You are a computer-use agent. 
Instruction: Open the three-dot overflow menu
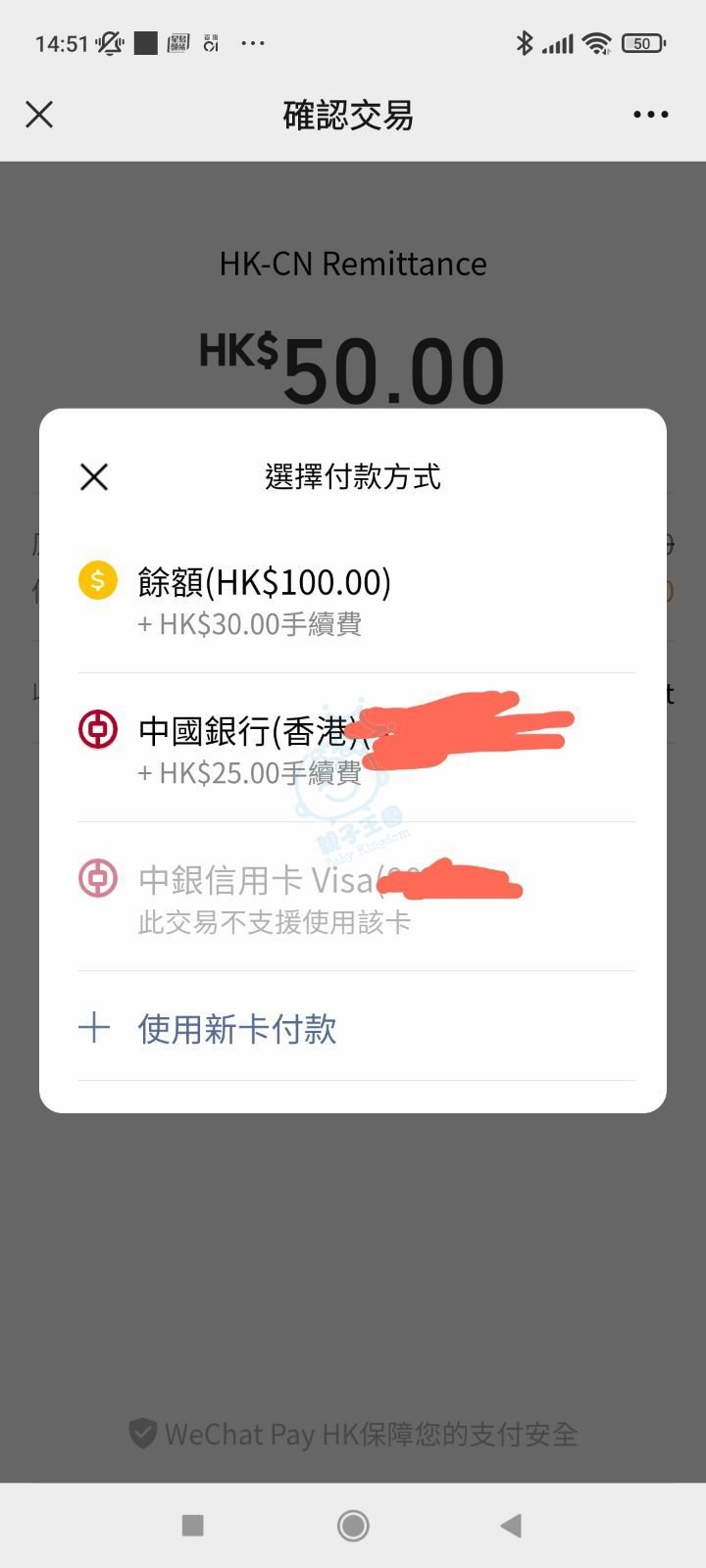(x=651, y=115)
